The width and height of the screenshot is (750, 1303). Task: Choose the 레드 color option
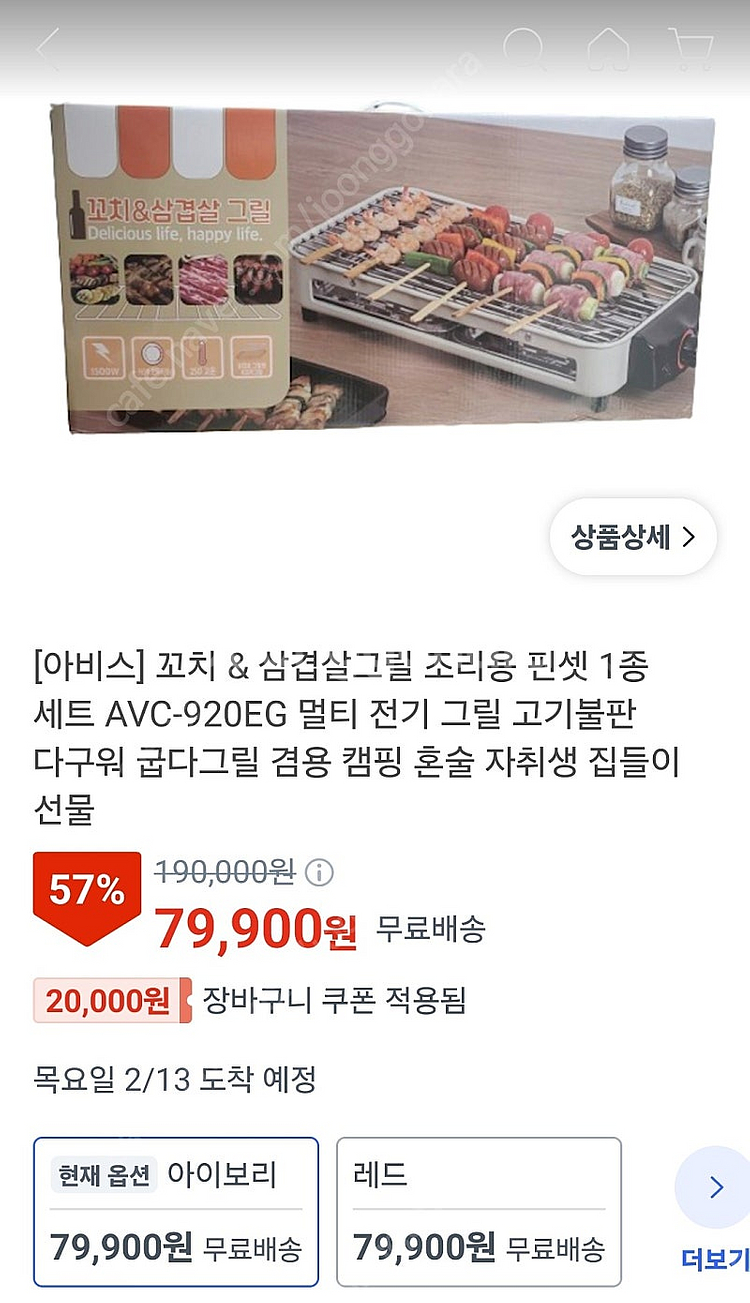[478, 1211]
